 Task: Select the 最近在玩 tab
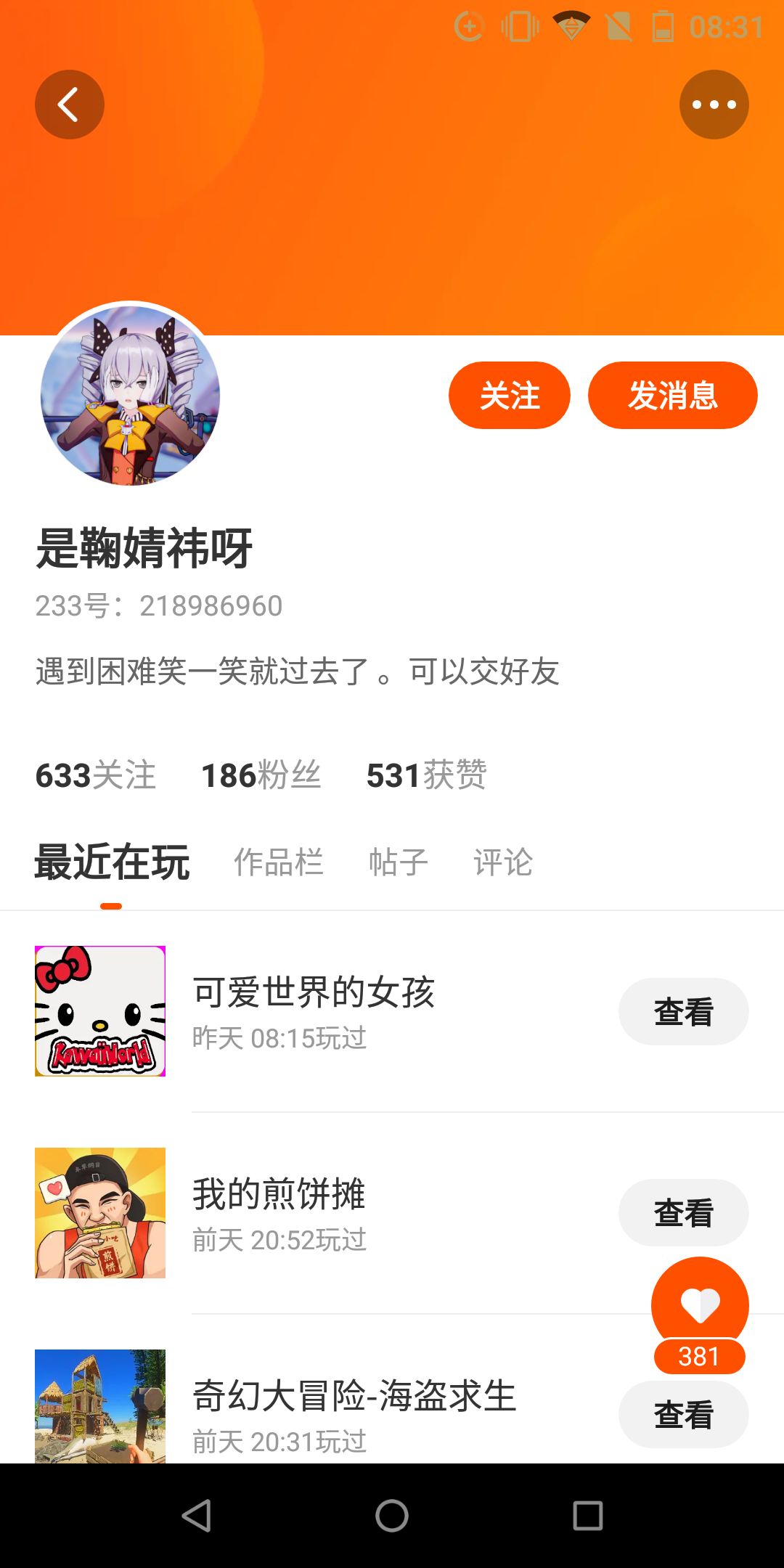[112, 862]
